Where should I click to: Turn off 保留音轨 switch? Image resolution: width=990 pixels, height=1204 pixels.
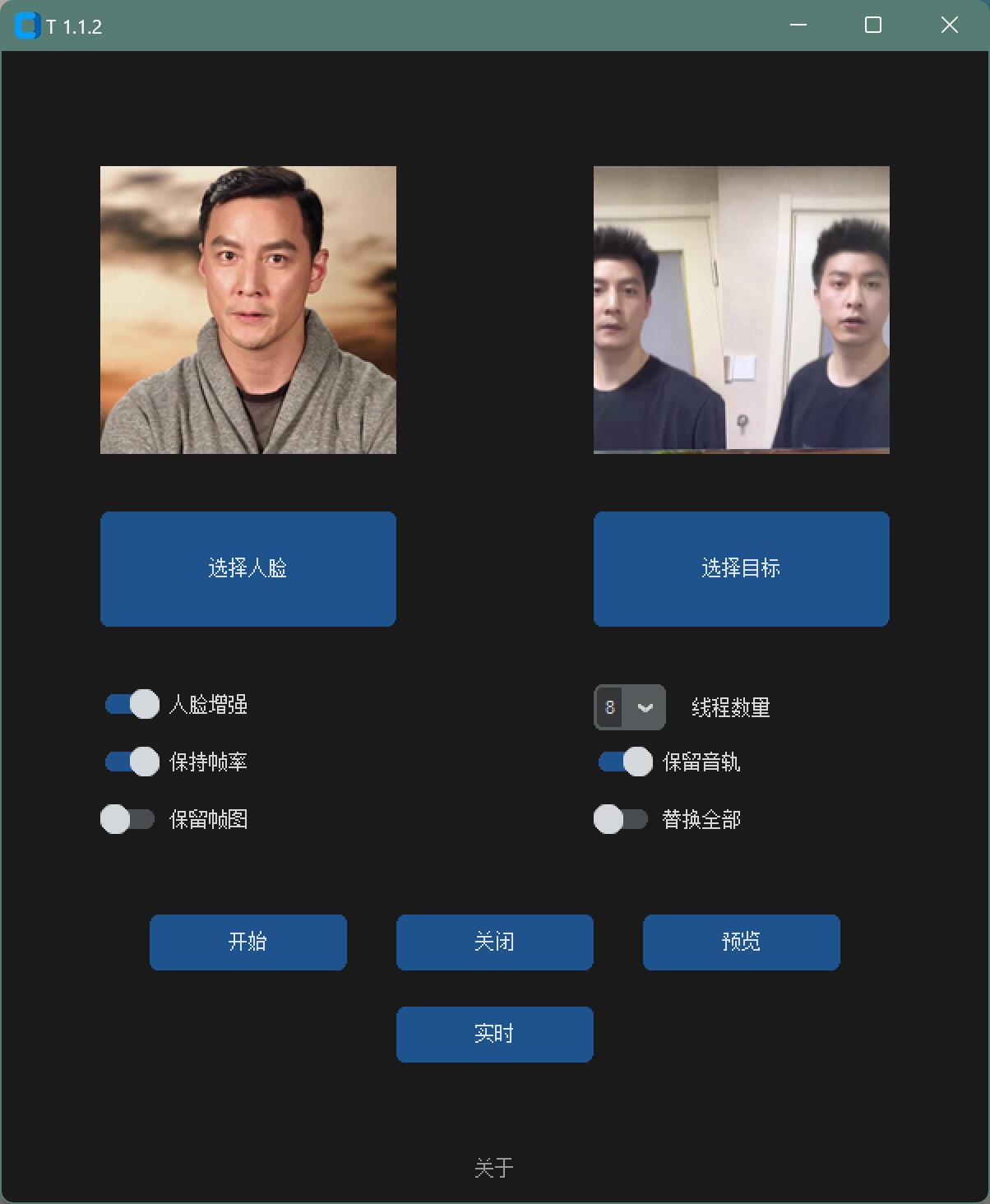point(625,762)
